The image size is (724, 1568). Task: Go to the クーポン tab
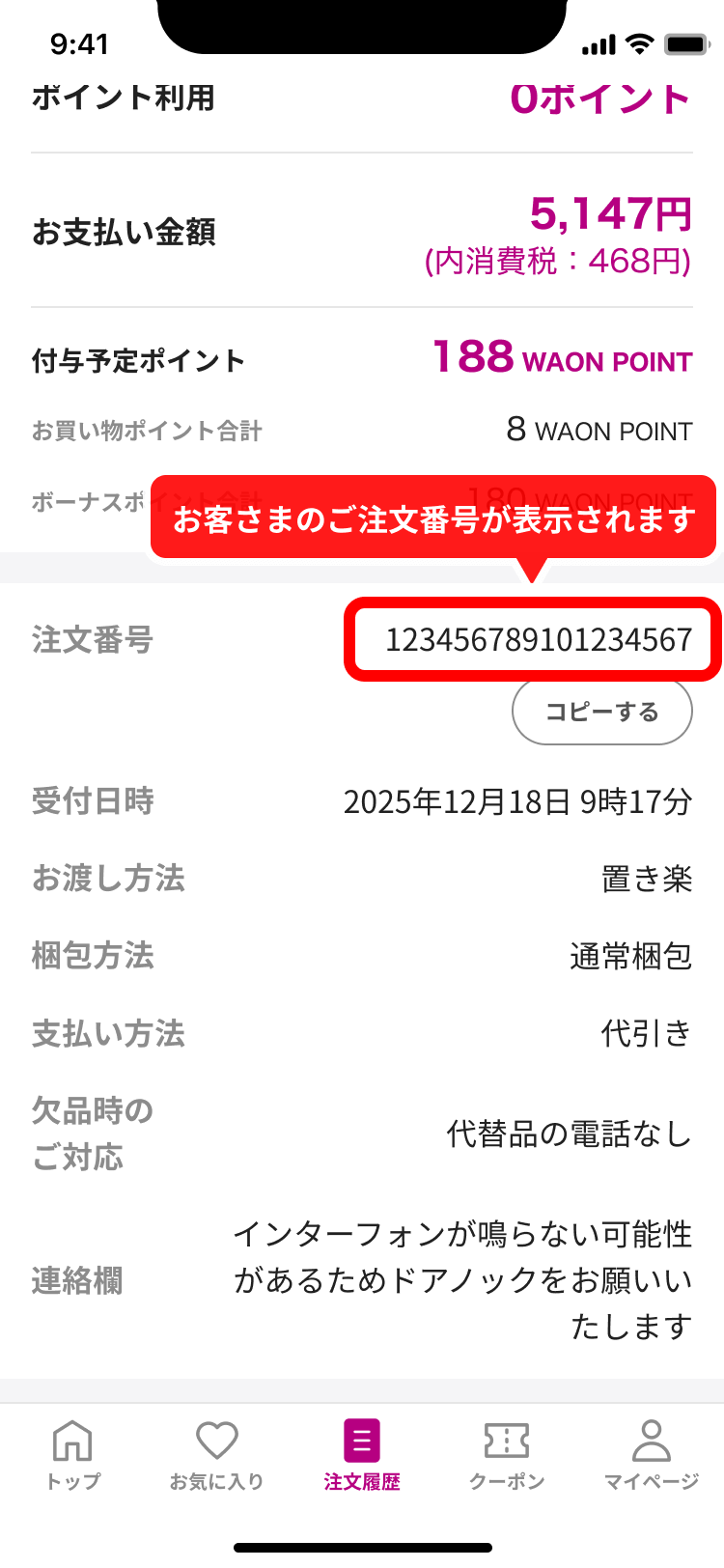(x=507, y=1455)
